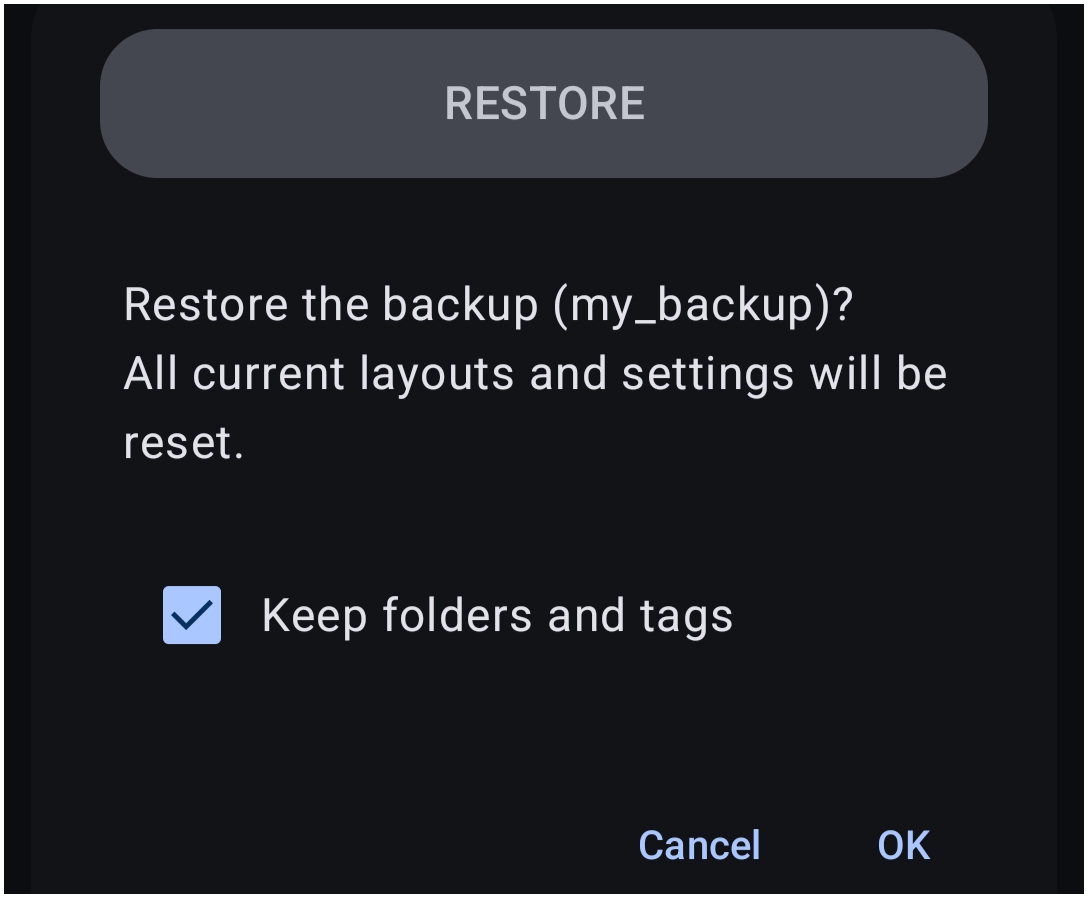
Task: Cancel the restore dialog
Action: click(x=699, y=845)
